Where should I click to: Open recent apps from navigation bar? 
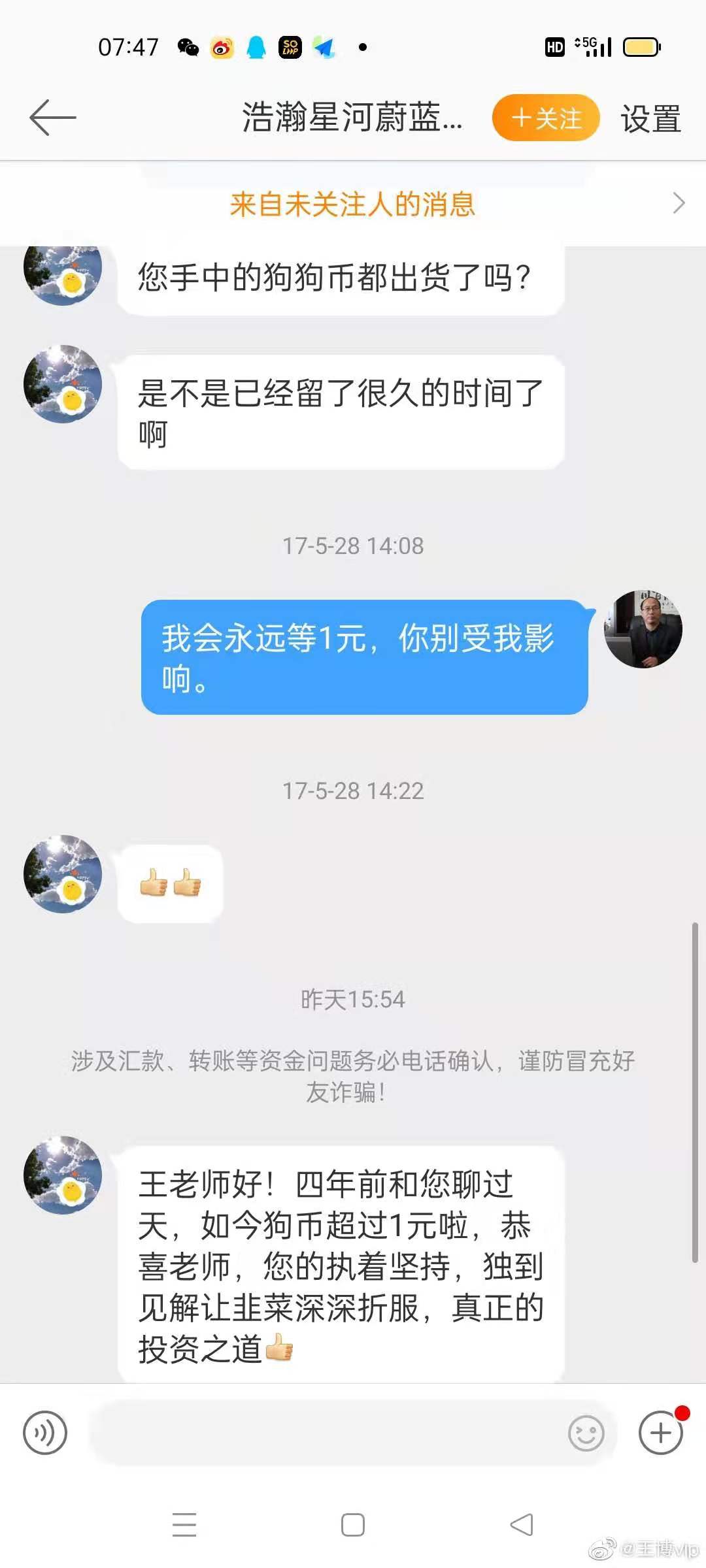tap(184, 1526)
